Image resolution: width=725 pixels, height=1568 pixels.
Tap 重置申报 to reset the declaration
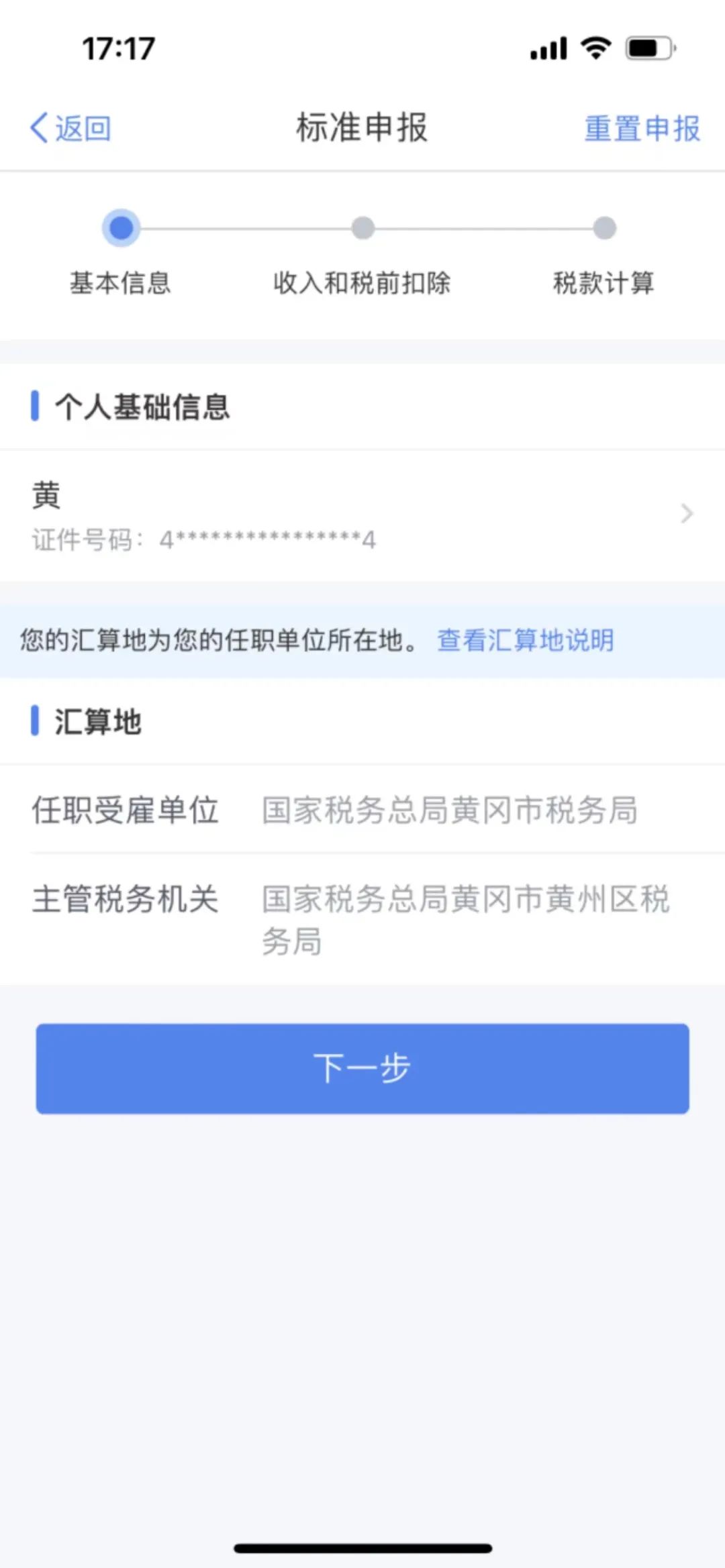click(642, 128)
